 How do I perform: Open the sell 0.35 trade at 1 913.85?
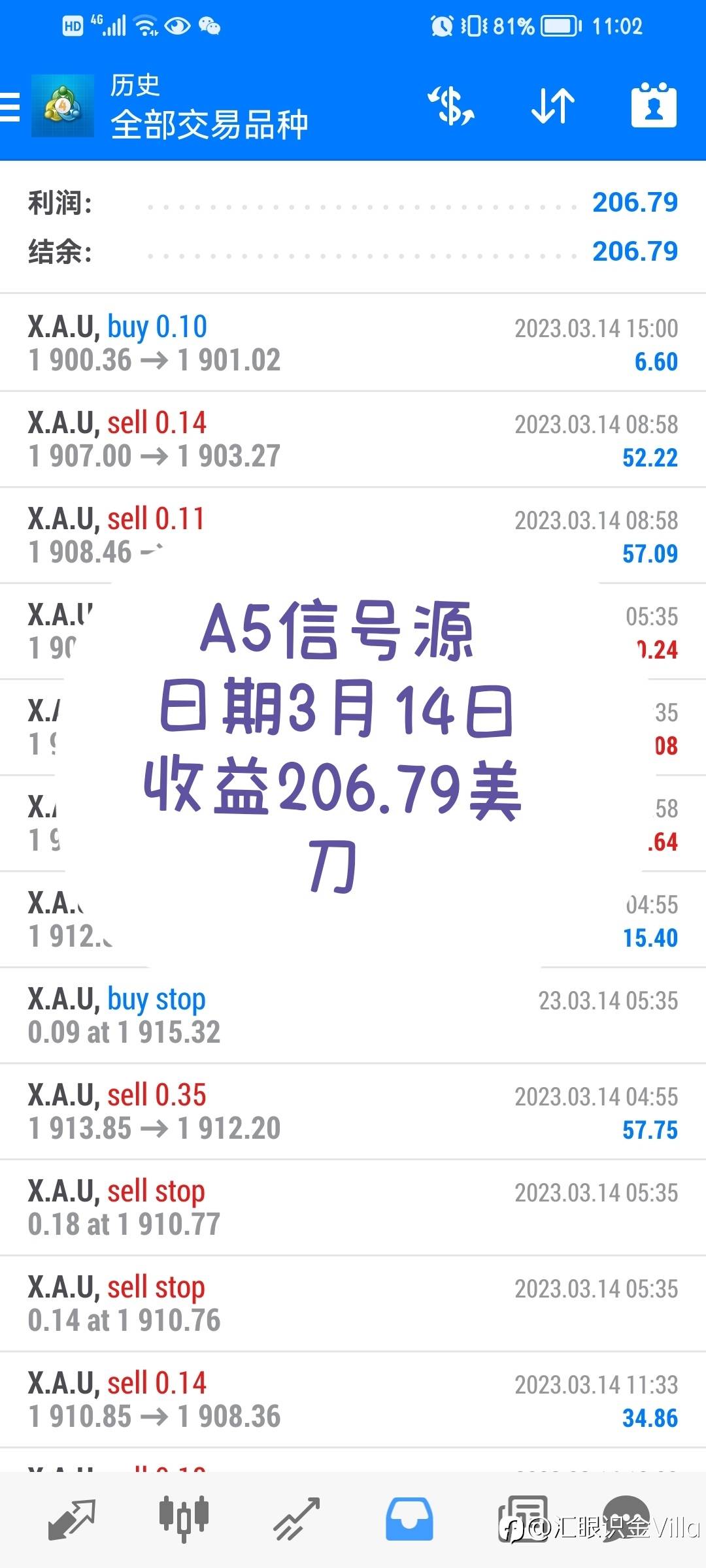point(353,1112)
